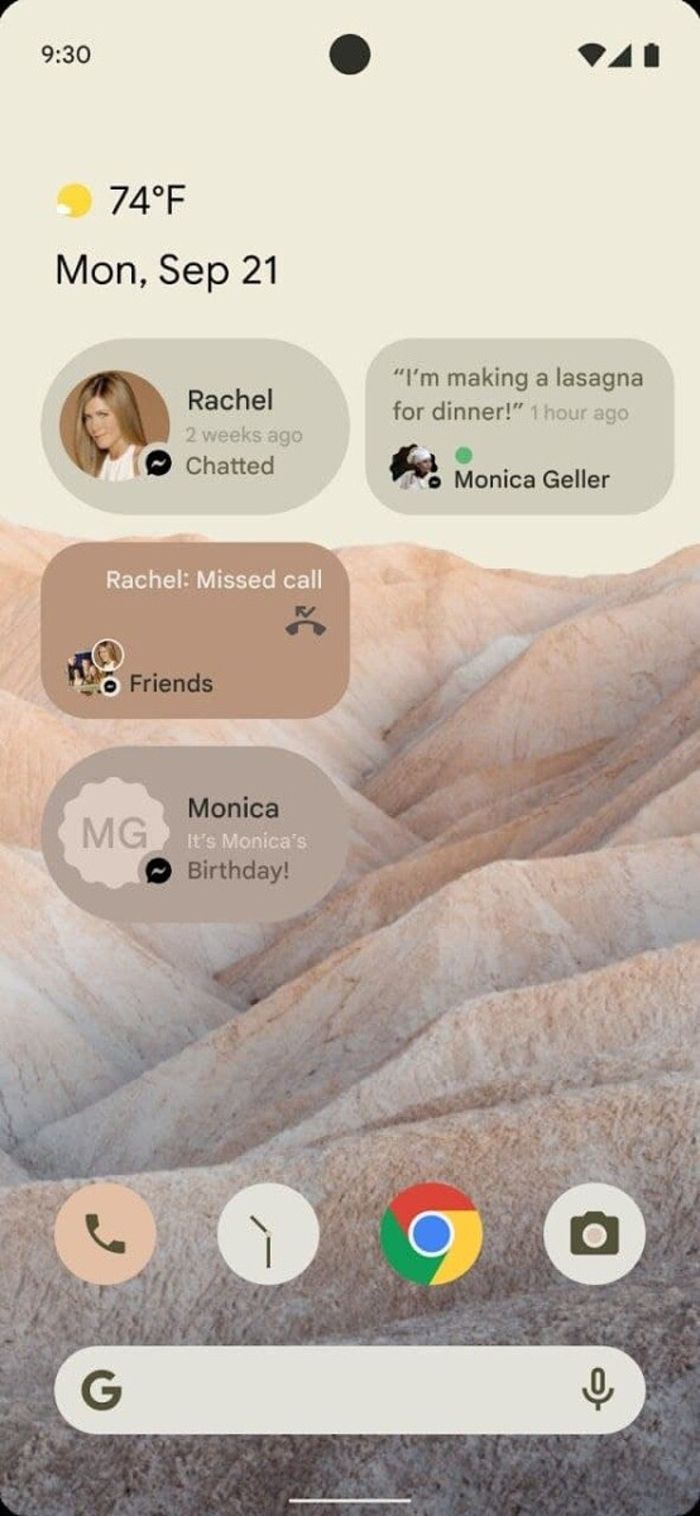This screenshot has width=700, height=1516.
Task: Open the Friends missed call widget
Action: click(195, 630)
